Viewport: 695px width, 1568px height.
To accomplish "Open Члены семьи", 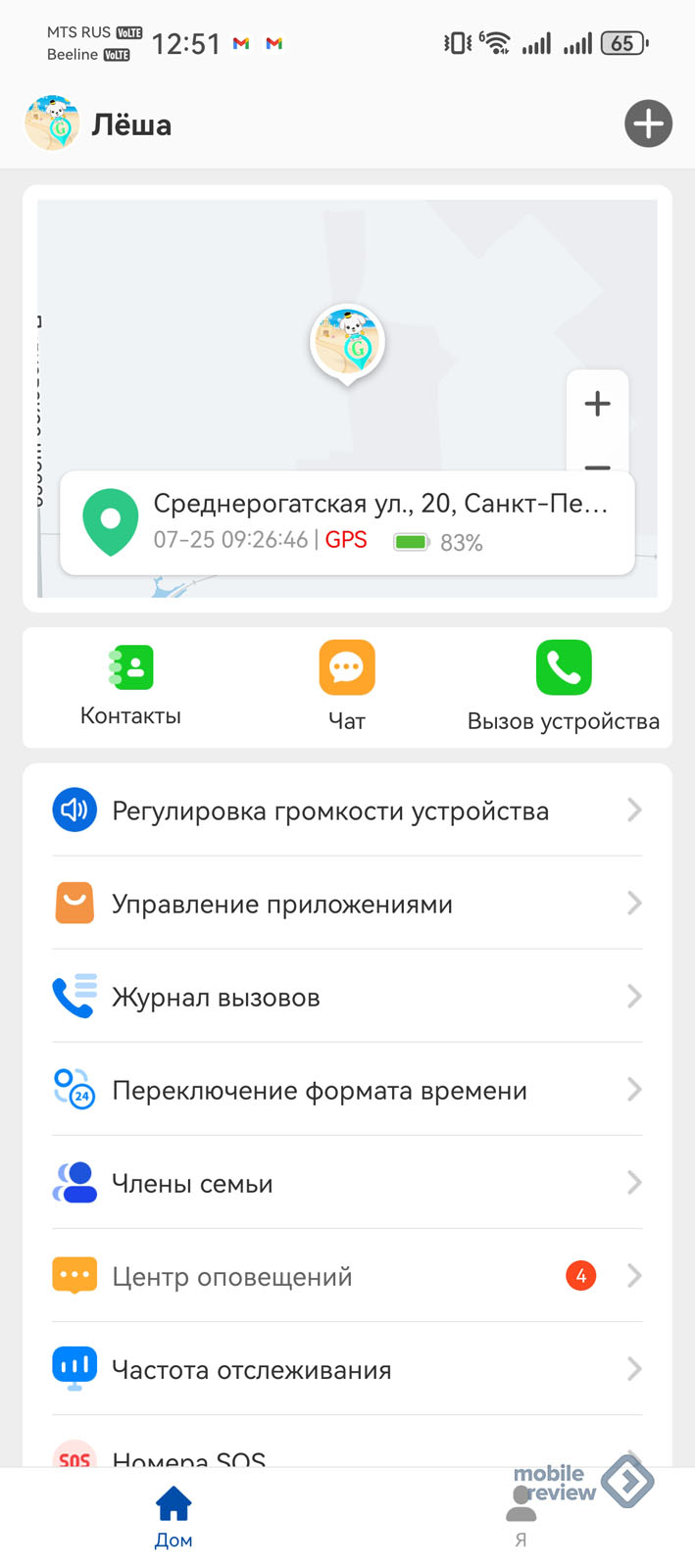I will click(347, 1183).
